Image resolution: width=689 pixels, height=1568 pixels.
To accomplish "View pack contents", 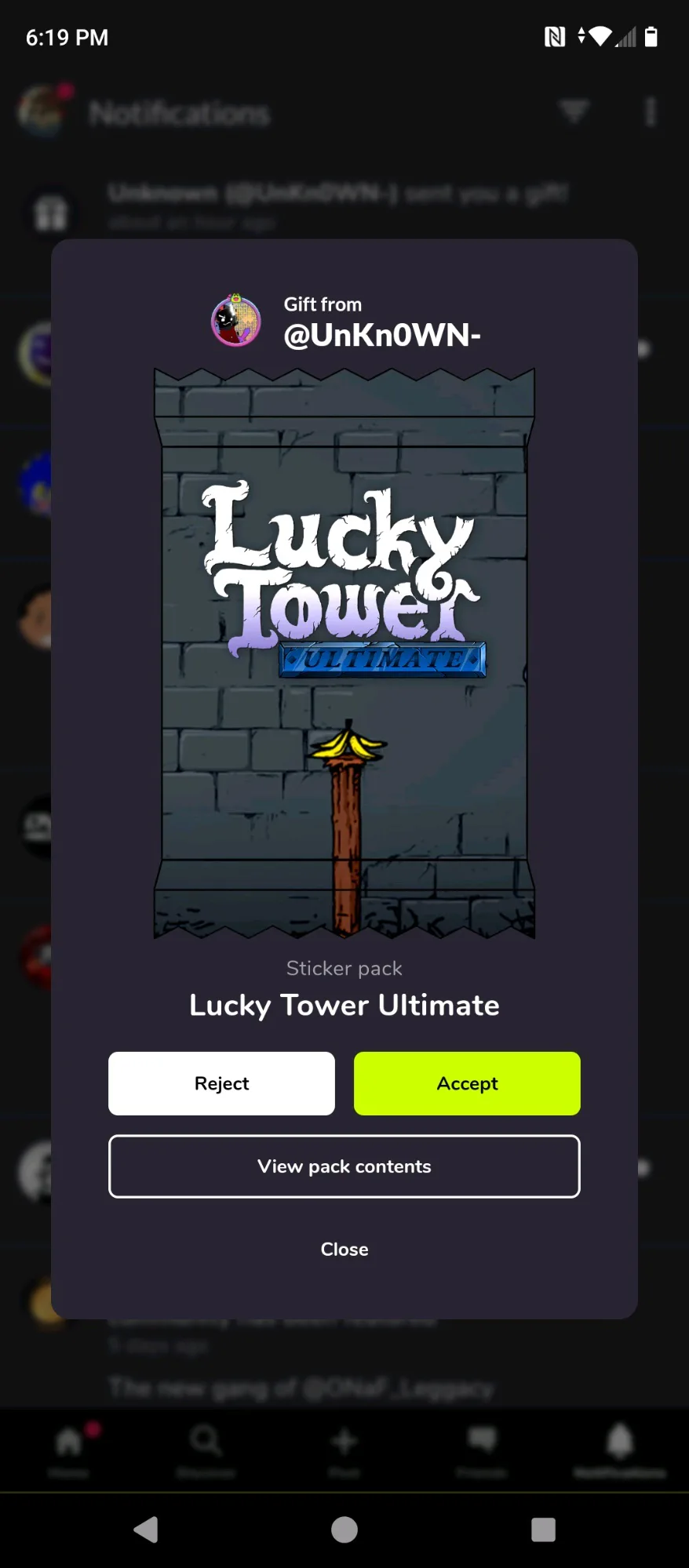I will [x=344, y=1166].
